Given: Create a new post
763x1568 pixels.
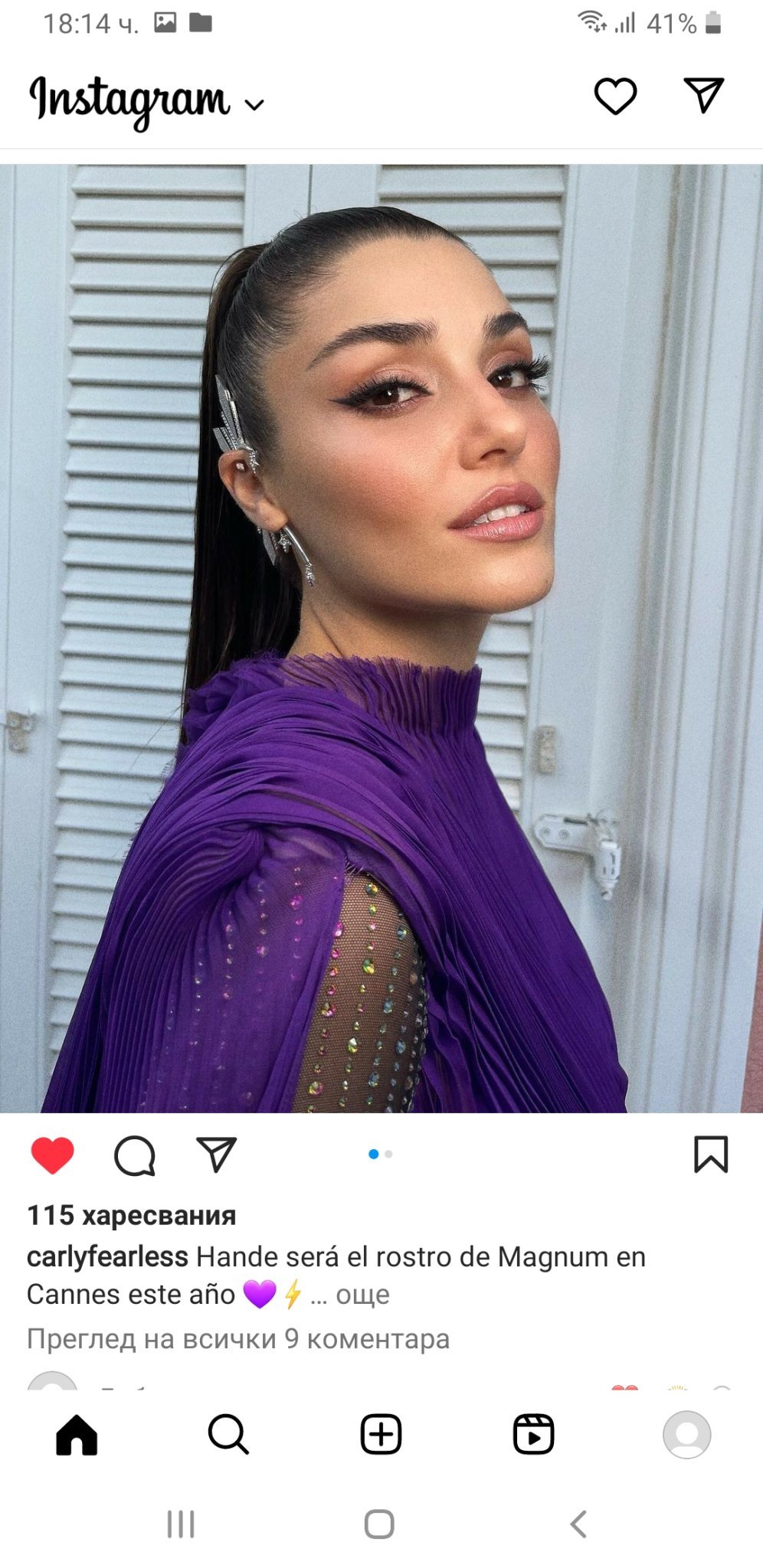Looking at the screenshot, I should [381, 1434].
